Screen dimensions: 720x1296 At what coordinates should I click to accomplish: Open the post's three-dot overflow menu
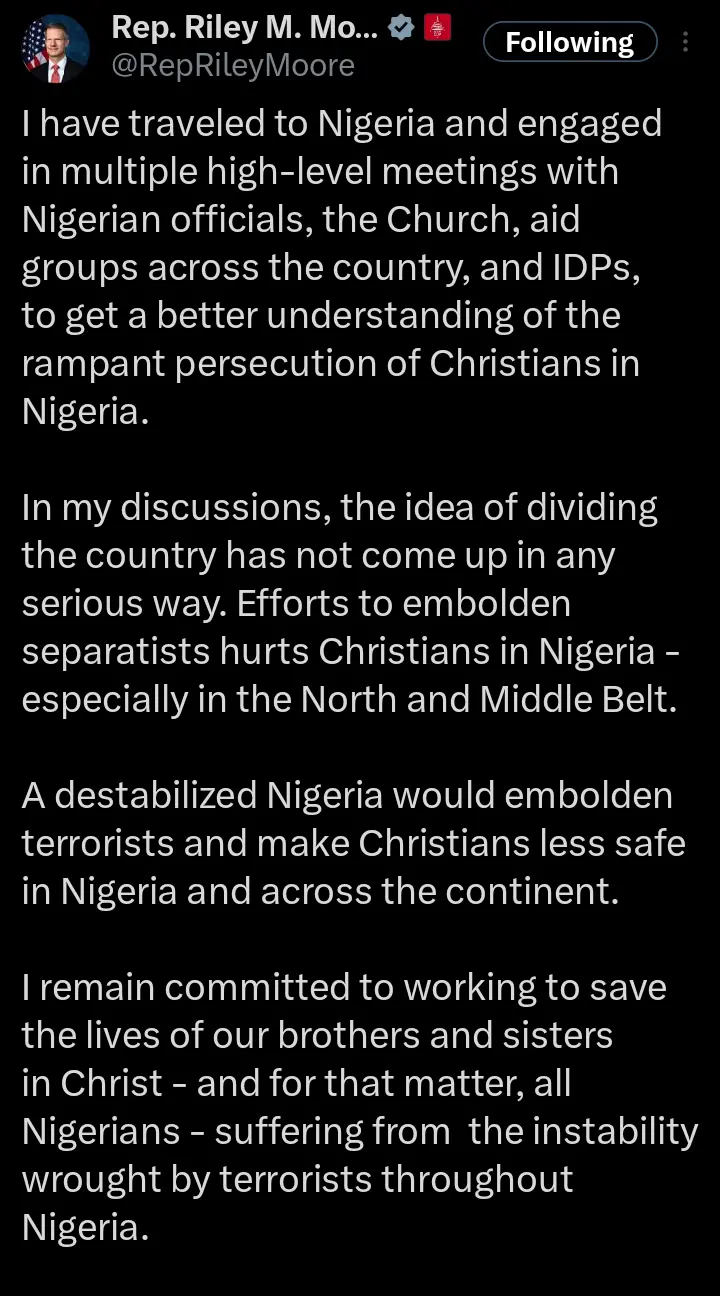pos(686,42)
